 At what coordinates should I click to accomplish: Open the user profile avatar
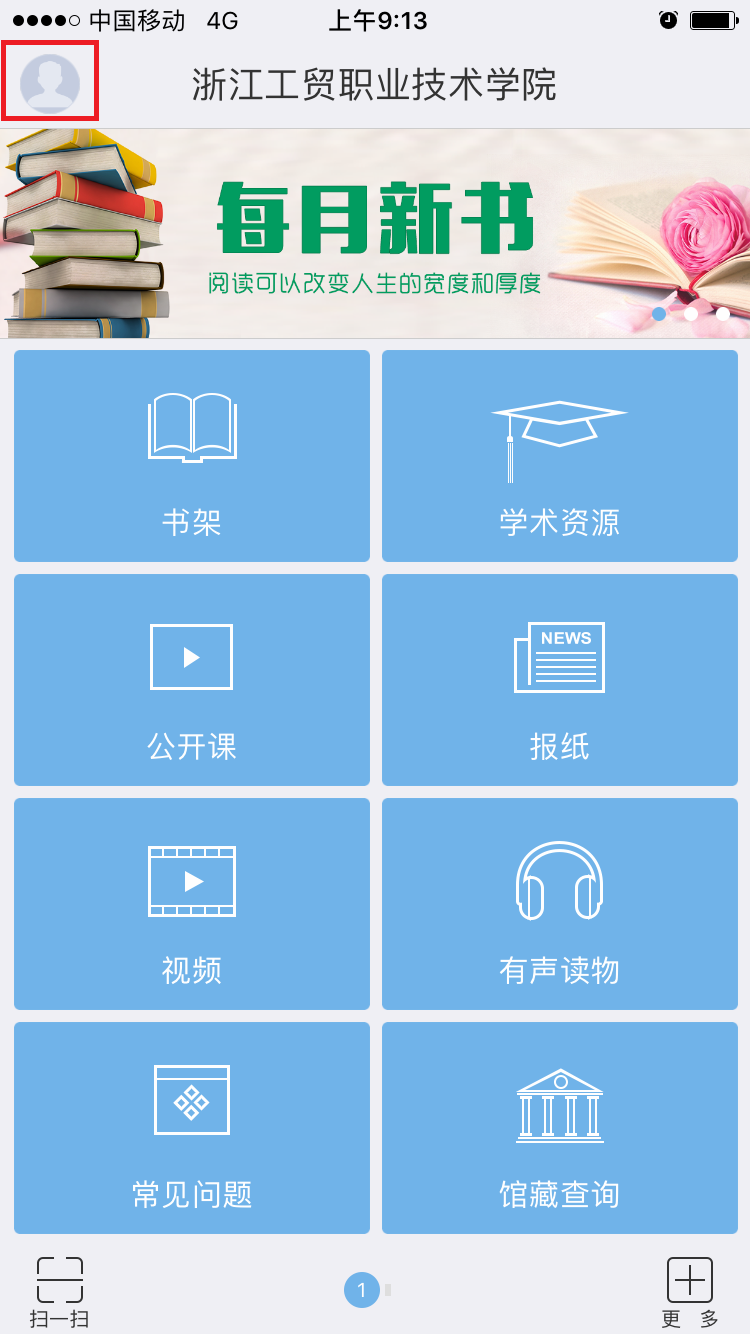50,82
